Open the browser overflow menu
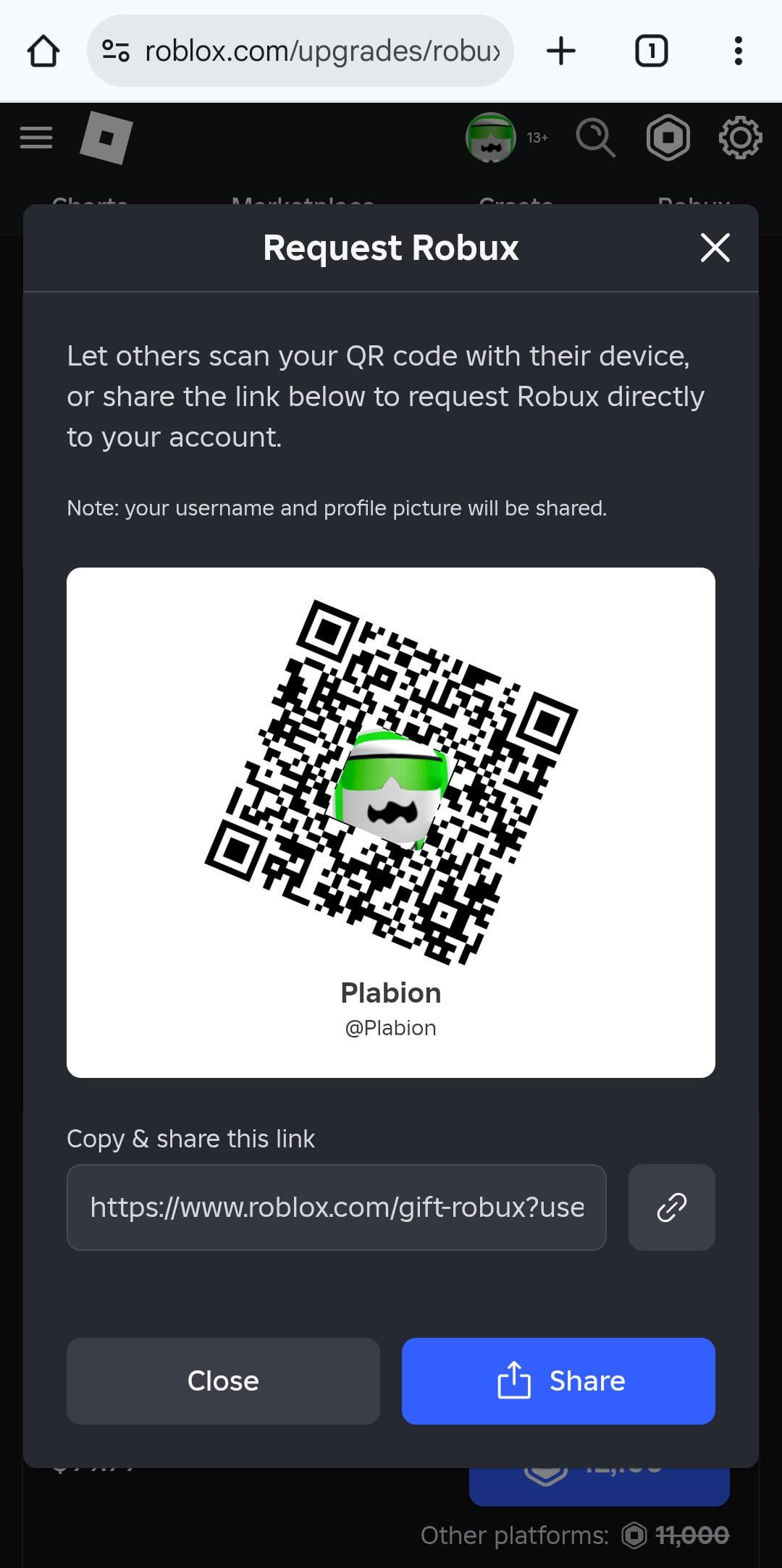The width and height of the screenshot is (782, 1568). pyautogui.click(x=738, y=51)
